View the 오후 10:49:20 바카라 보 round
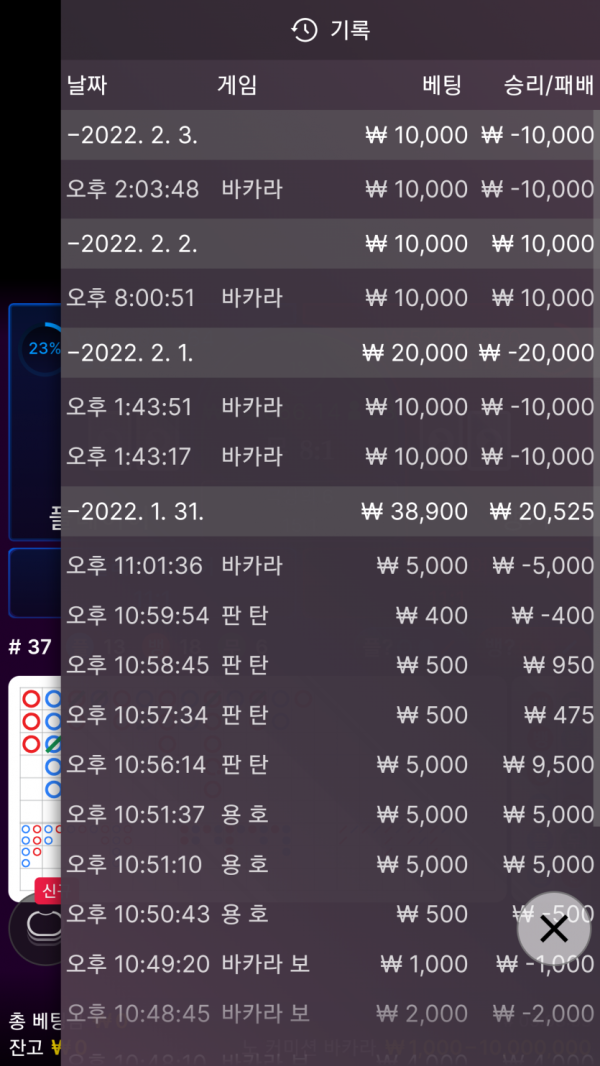 (300, 964)
